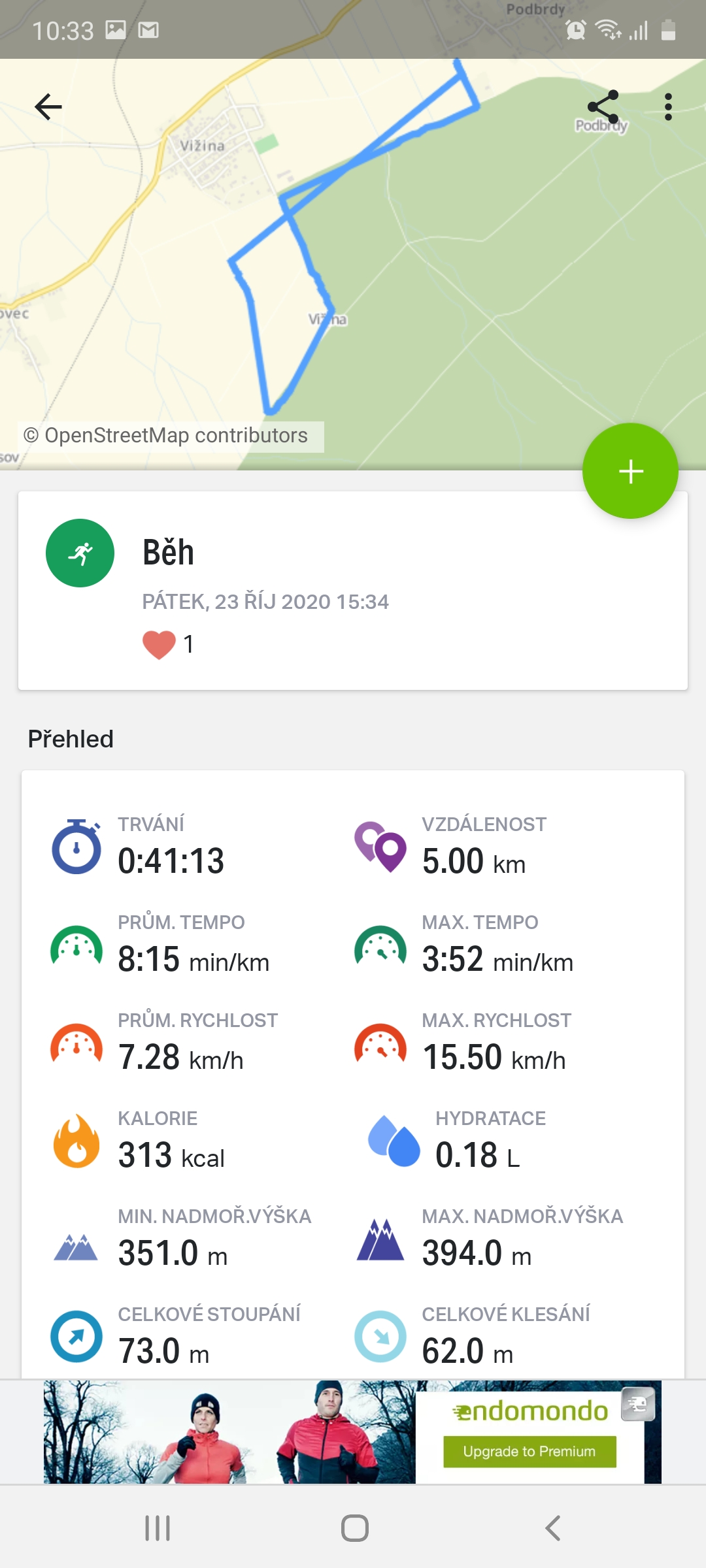This screenshot has height=1568, width=706.
Task: Open the route map in full view
Action: coord(353,261)
